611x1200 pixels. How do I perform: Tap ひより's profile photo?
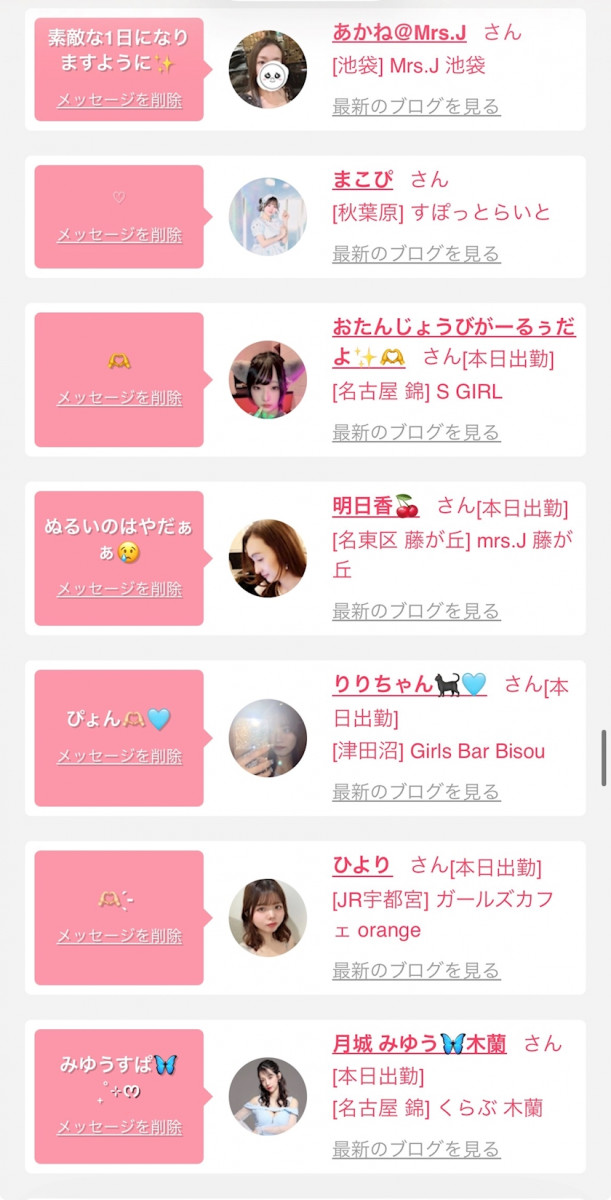[x=268, y=918]
